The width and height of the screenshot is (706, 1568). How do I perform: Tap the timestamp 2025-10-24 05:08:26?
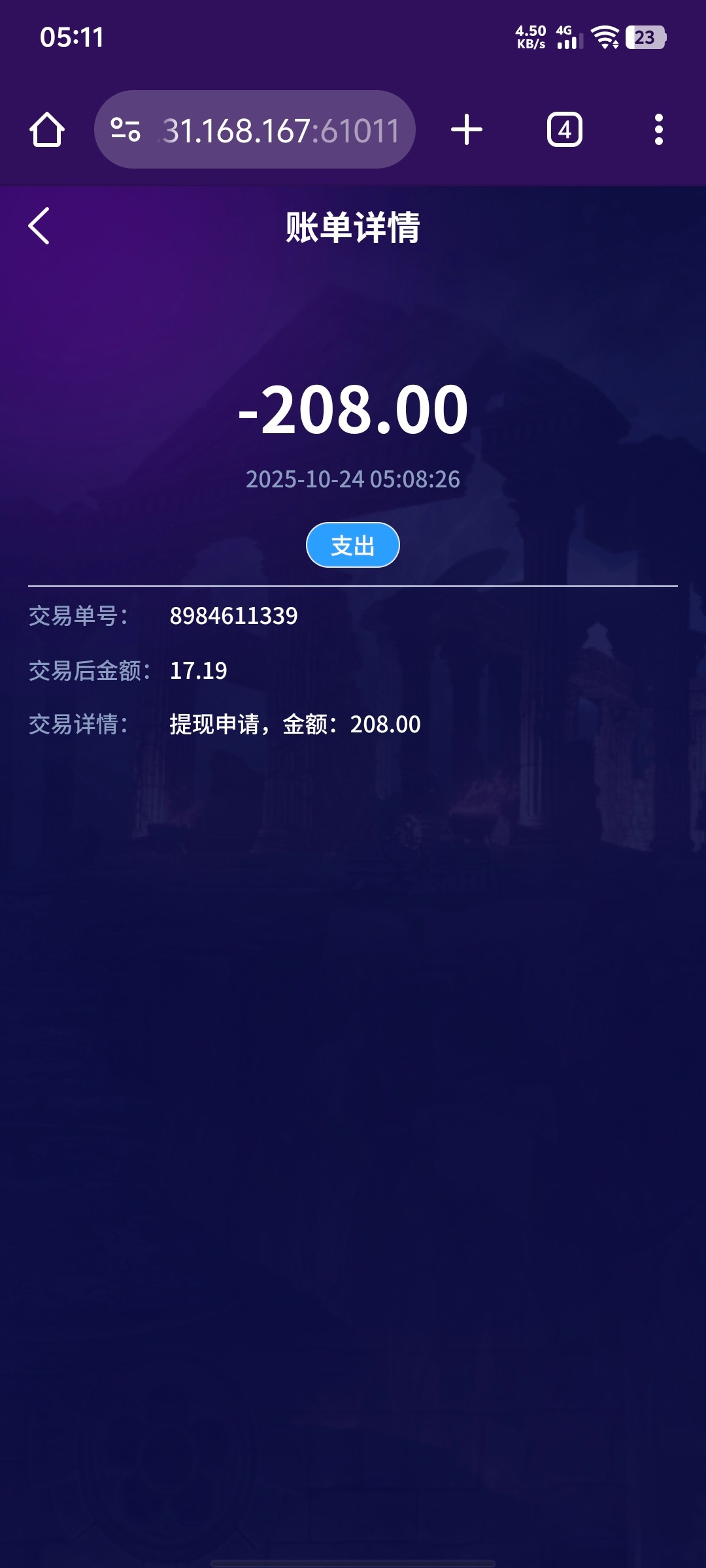pyautogui.click(x=352, y=480)
